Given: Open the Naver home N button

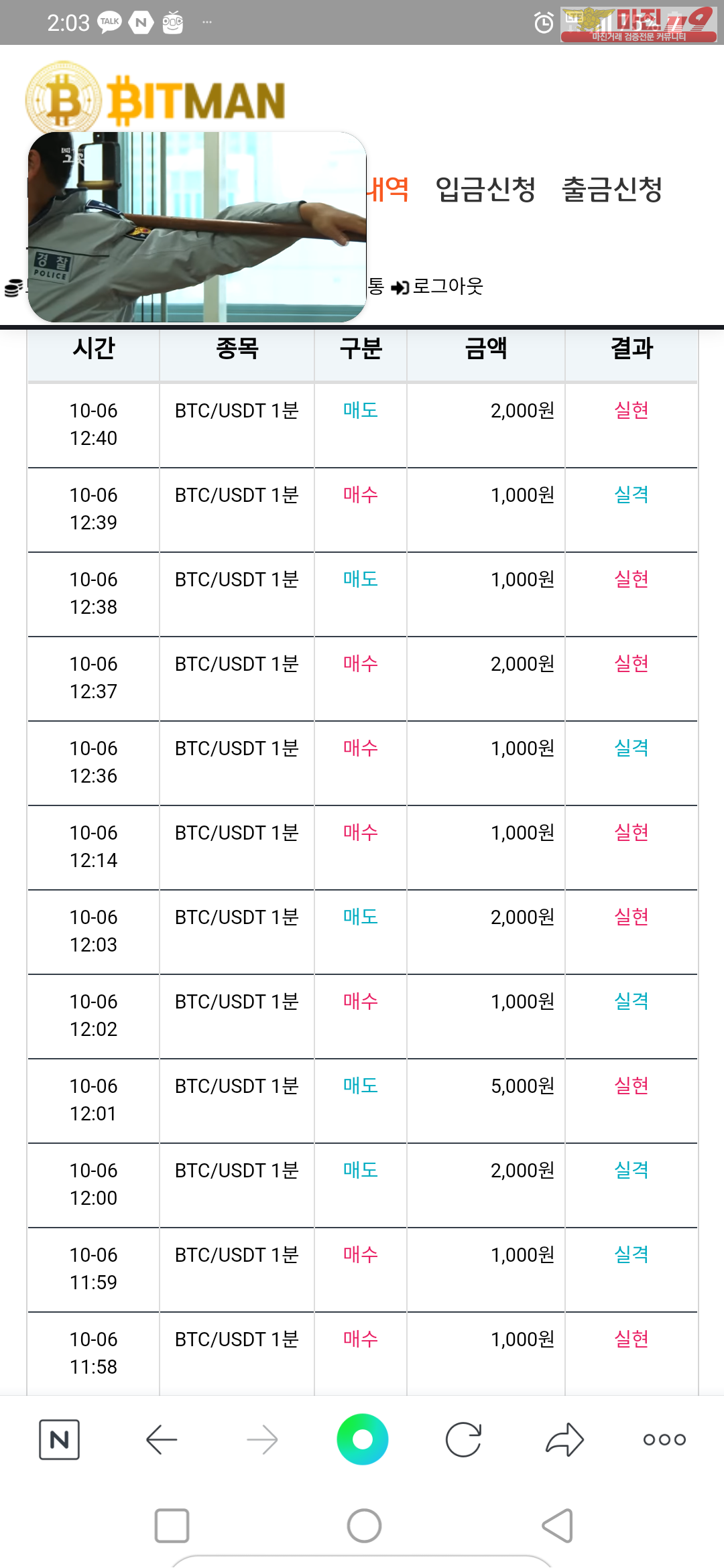Looking at the screenshot, I should pos(60,1439).
